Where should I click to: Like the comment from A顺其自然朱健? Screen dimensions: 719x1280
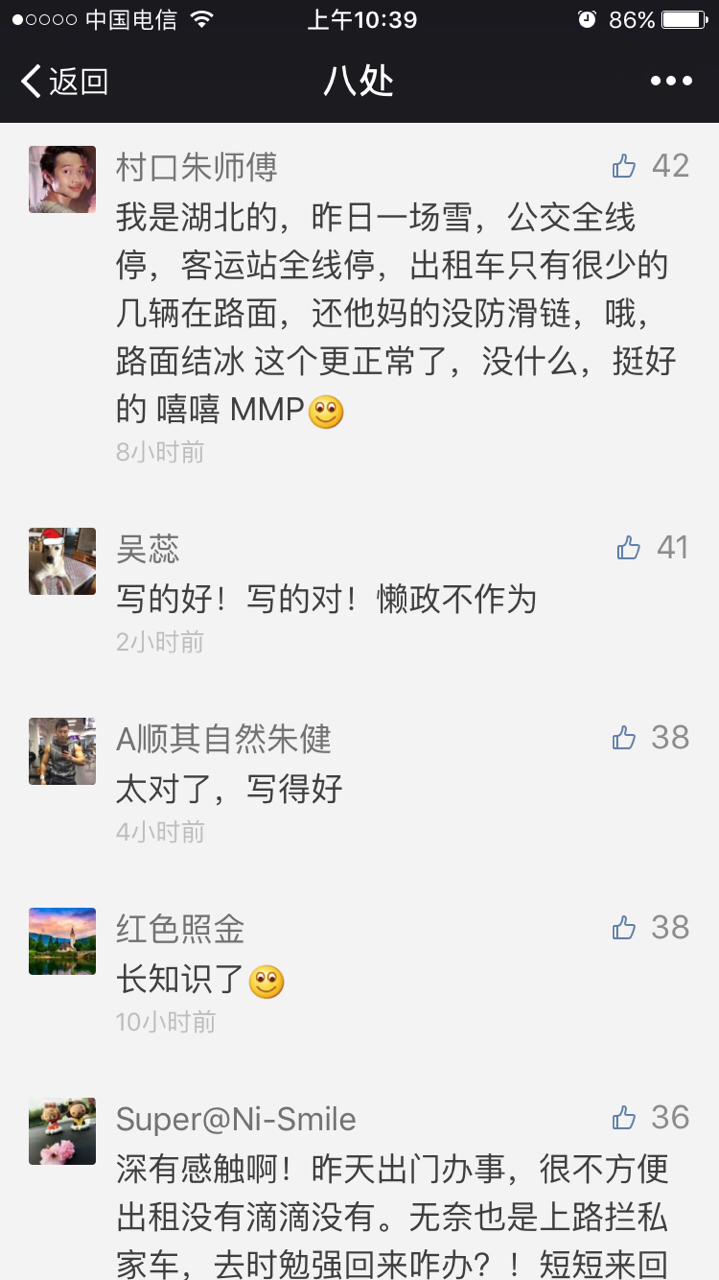(625, 738)
